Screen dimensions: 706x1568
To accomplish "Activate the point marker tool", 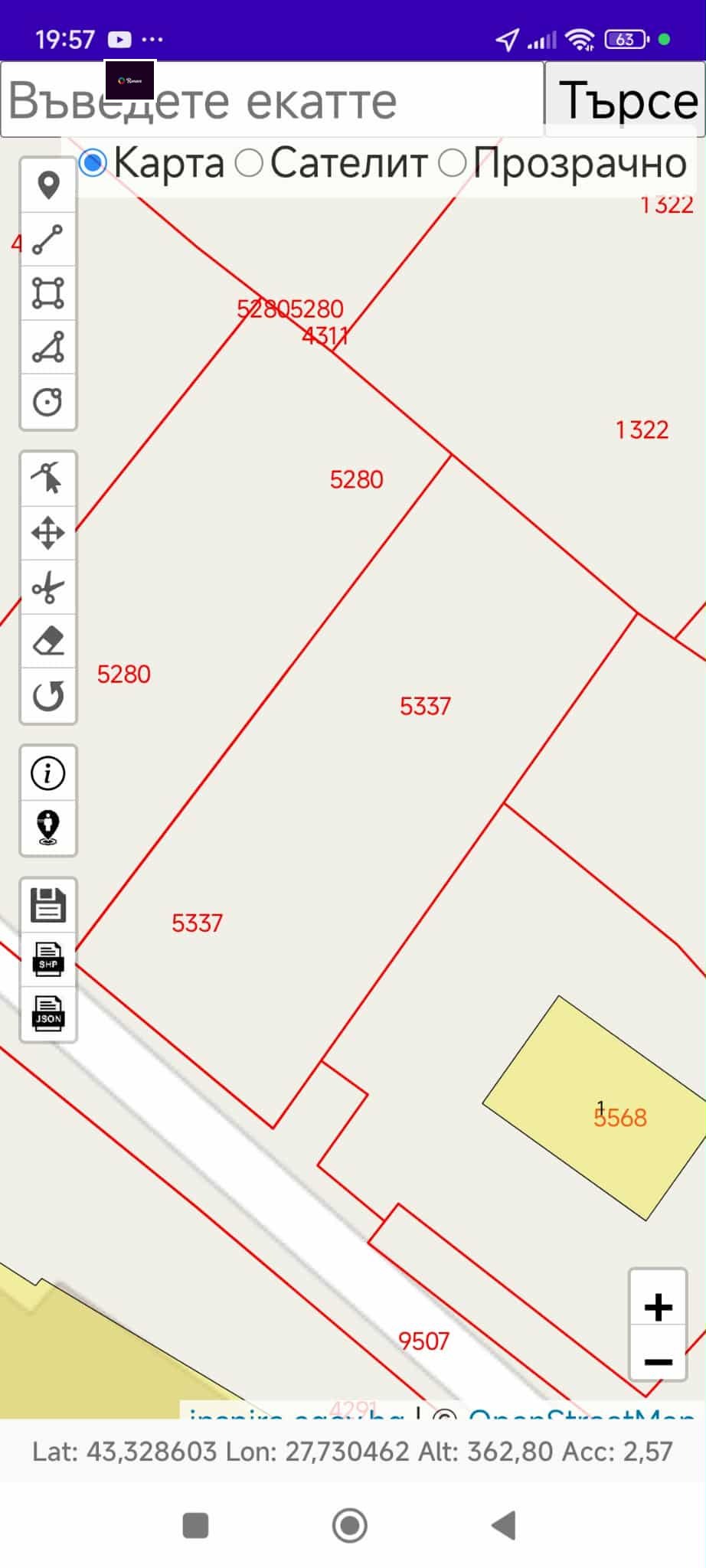I will coord(48,185).
